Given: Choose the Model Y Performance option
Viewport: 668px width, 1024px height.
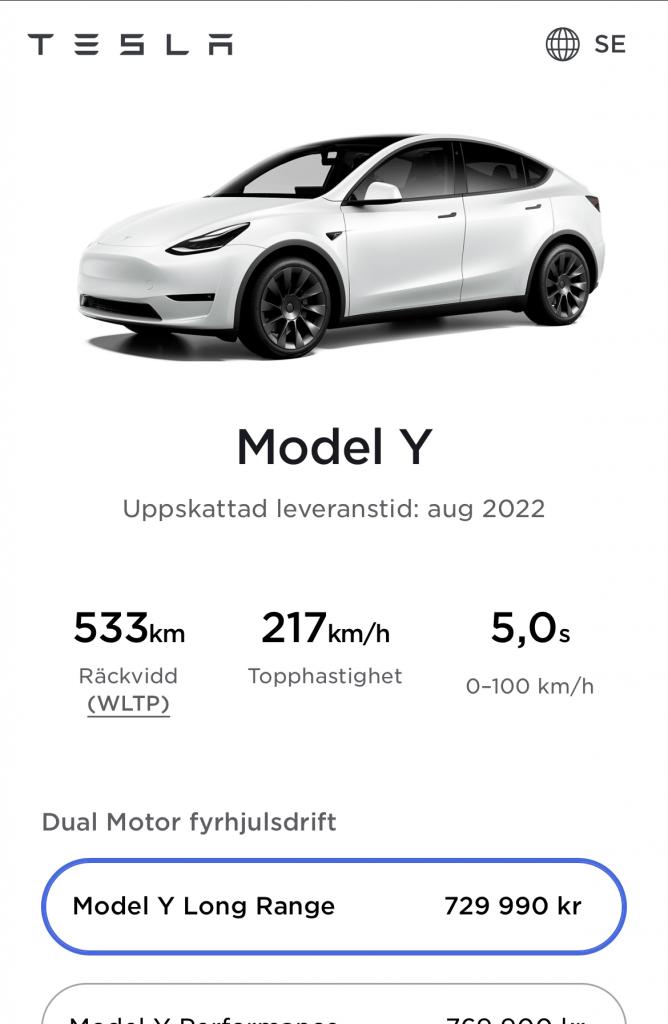Looking at the screenshot, I should [x=333, y=1008].
